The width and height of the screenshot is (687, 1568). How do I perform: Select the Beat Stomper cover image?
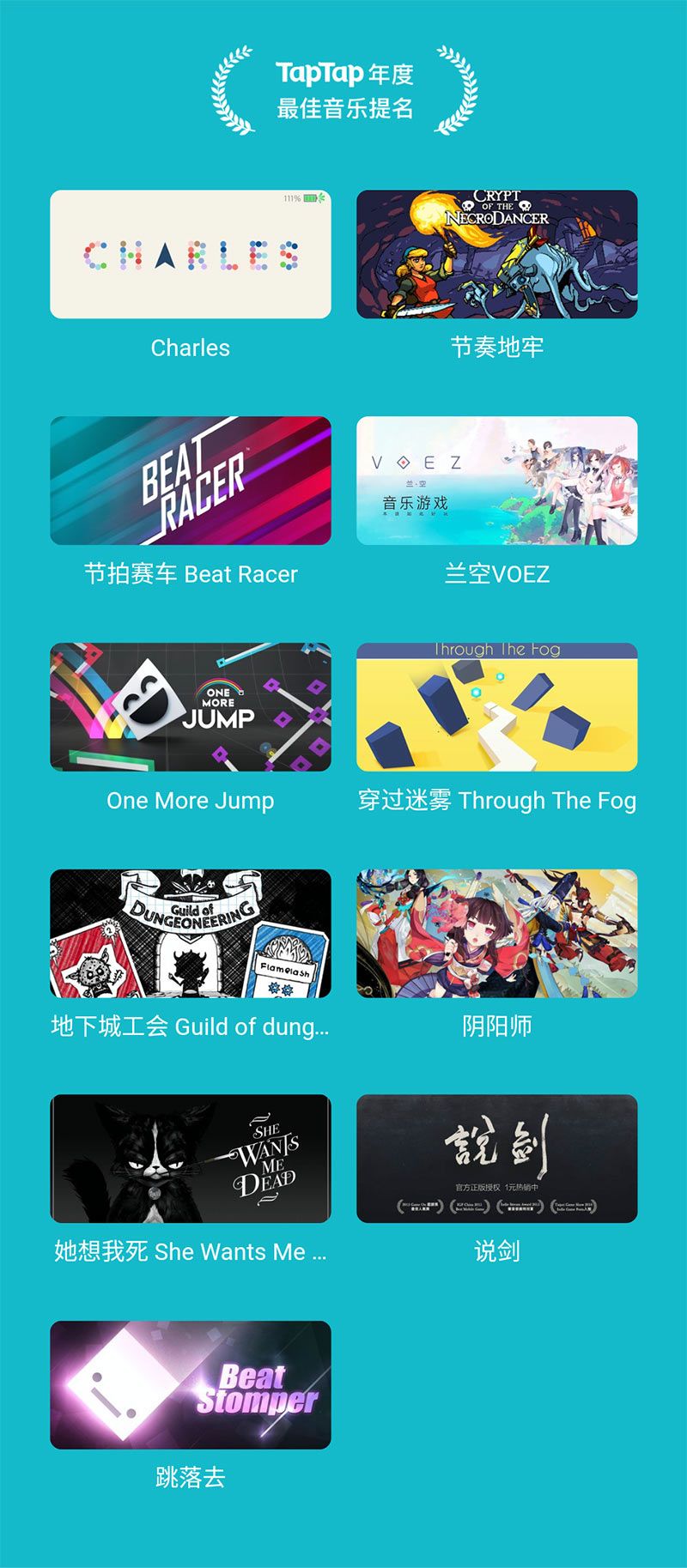tap(191, 1385)
